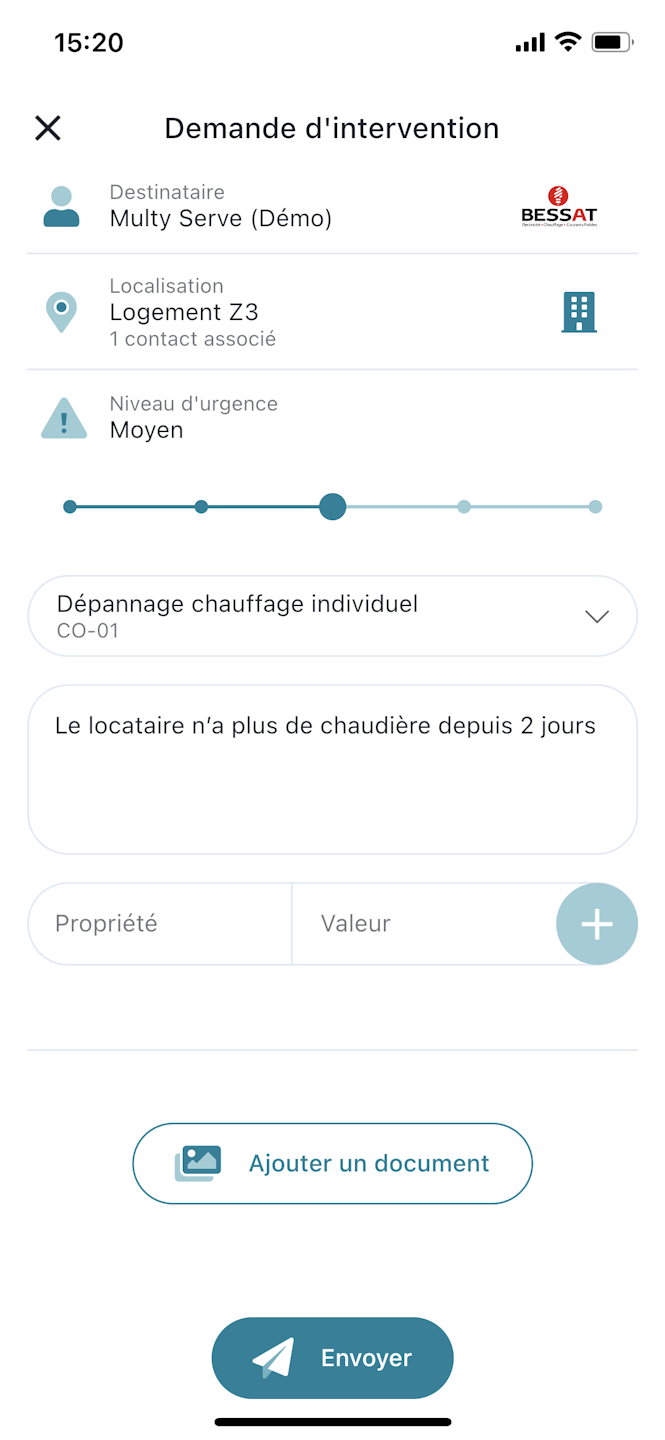Focus the Propriété field
Viewport: 665px width, 1440px height.
tap(160, 924)
